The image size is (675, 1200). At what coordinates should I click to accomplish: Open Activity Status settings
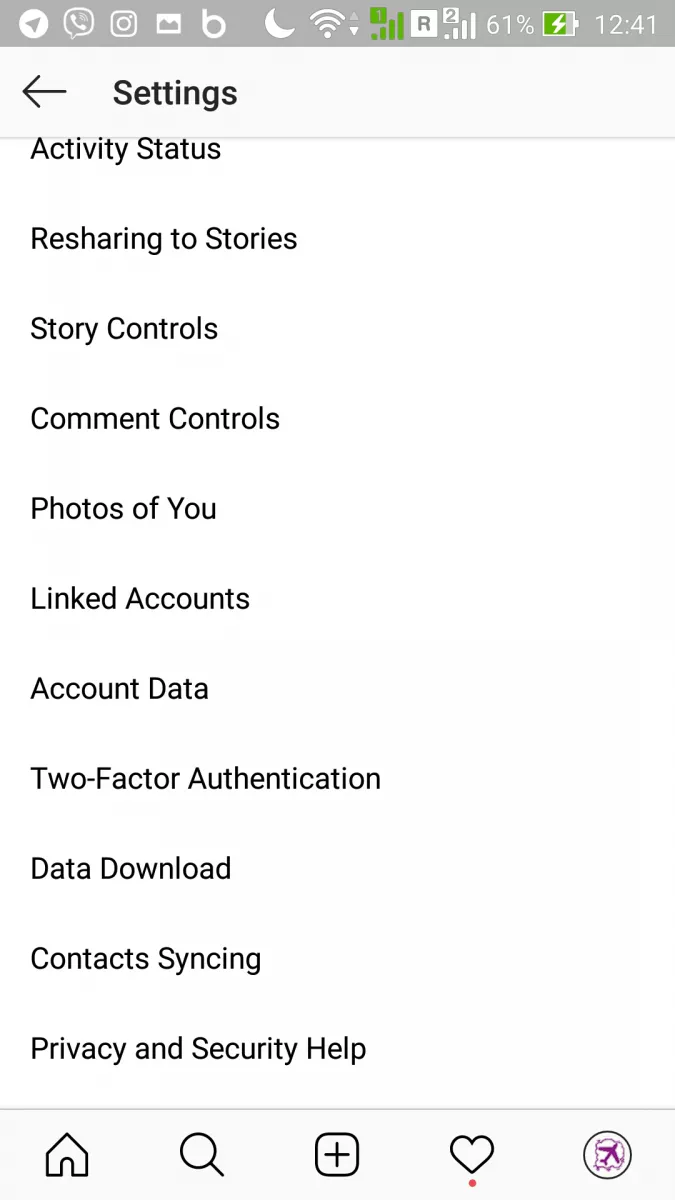click(x=337, y=150)
